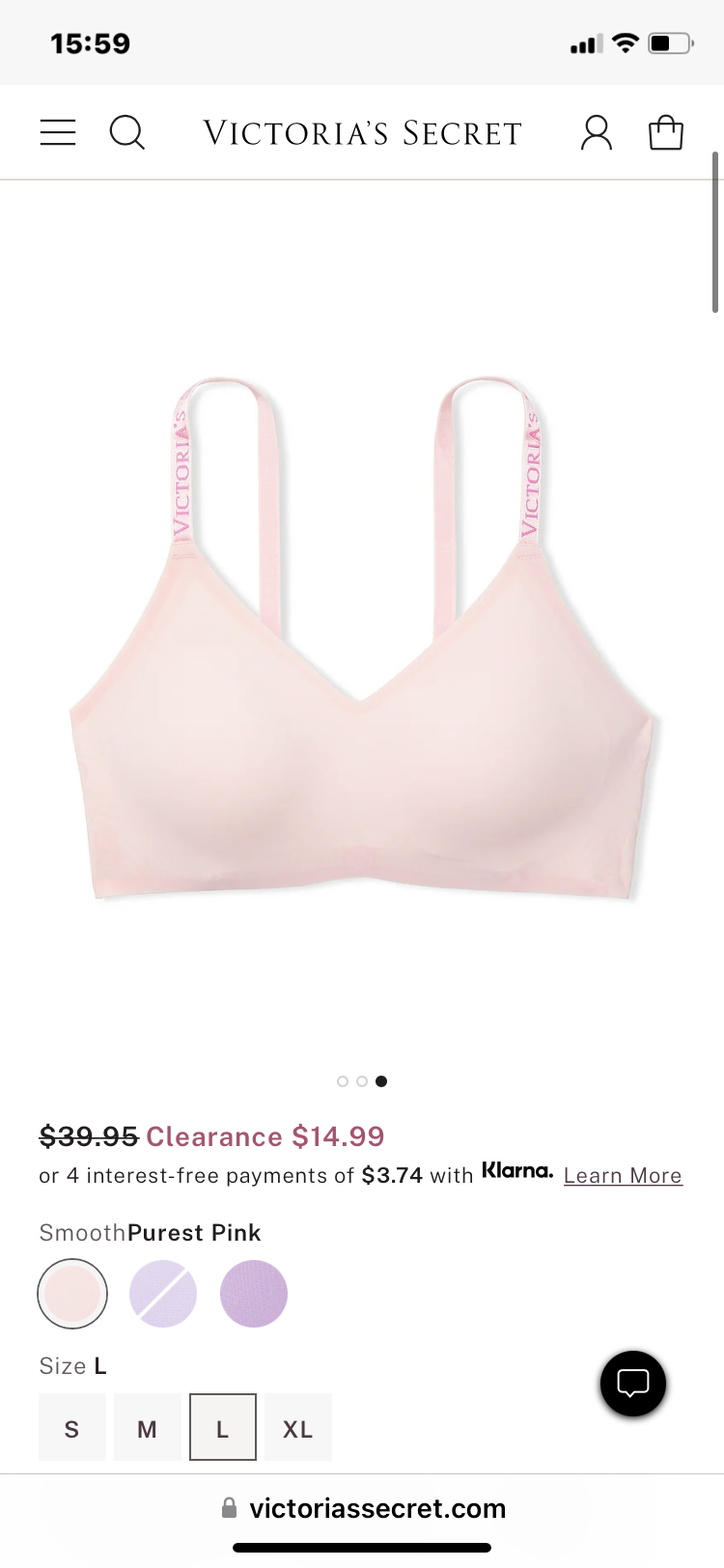View the shopping bag
724x1568 pixels.
pyautogui.click(x=666, y=132)
